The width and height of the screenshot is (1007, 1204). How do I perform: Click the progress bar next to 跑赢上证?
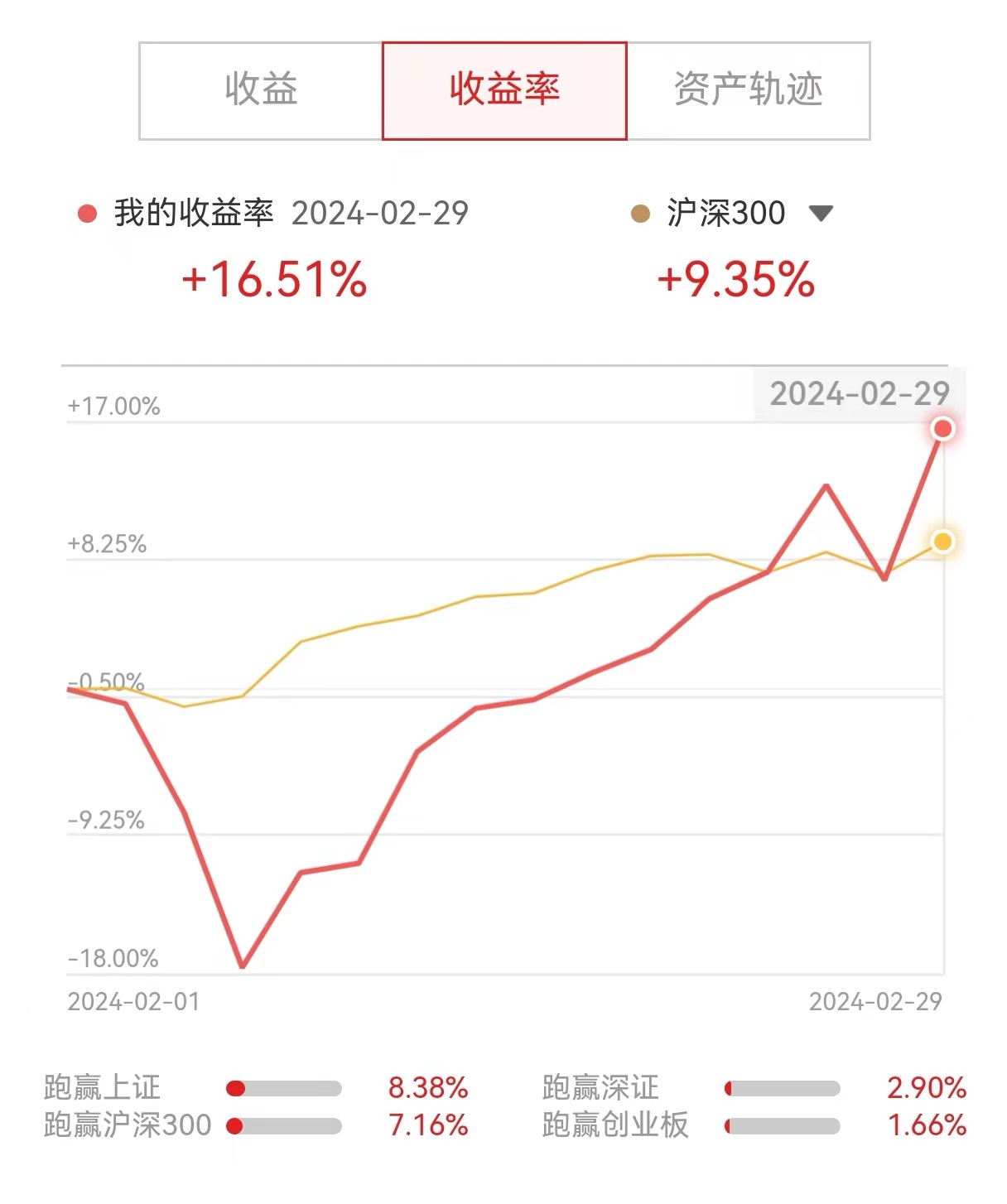(290, 1089)
